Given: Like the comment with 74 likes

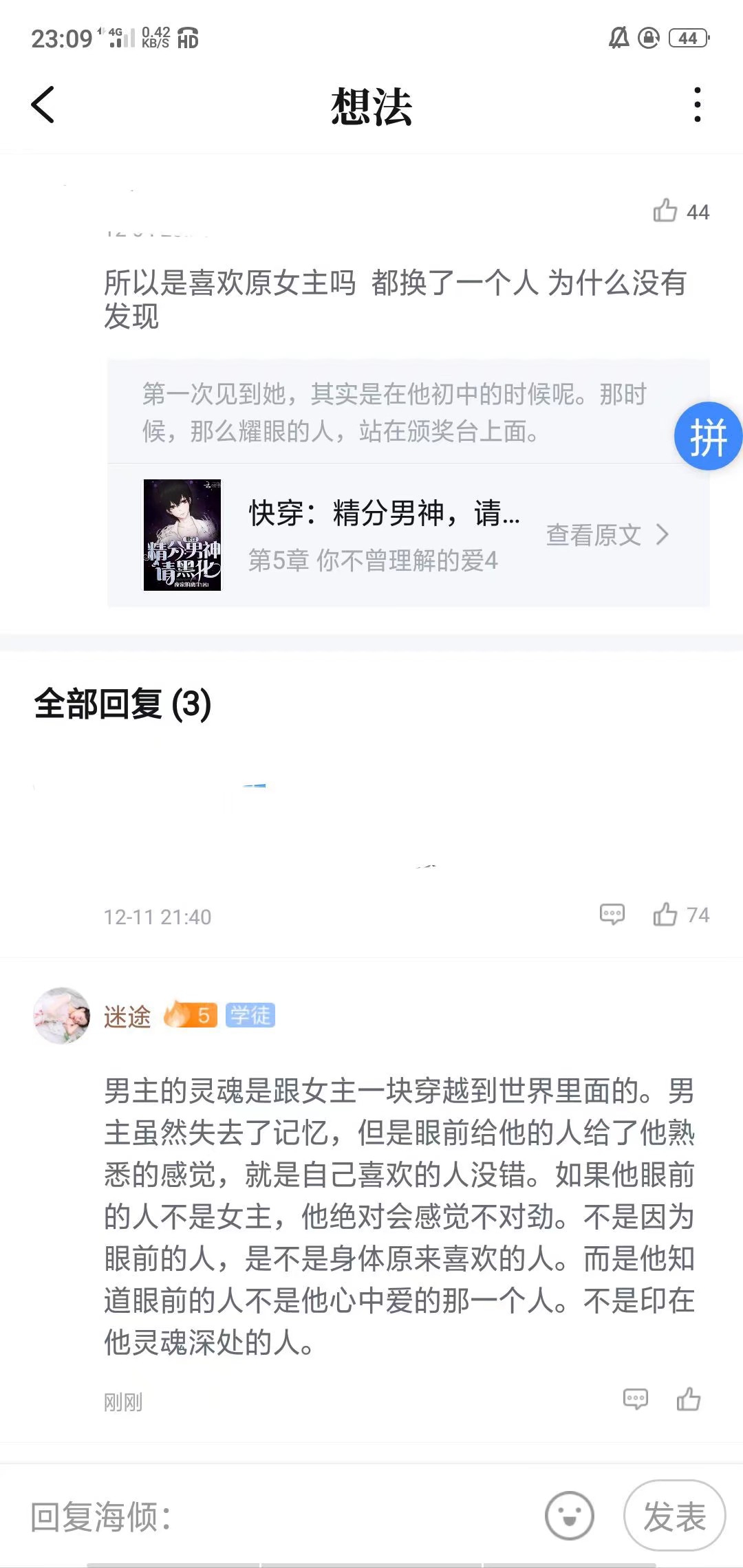Looking at the screenshot, I should coord(666,915).
